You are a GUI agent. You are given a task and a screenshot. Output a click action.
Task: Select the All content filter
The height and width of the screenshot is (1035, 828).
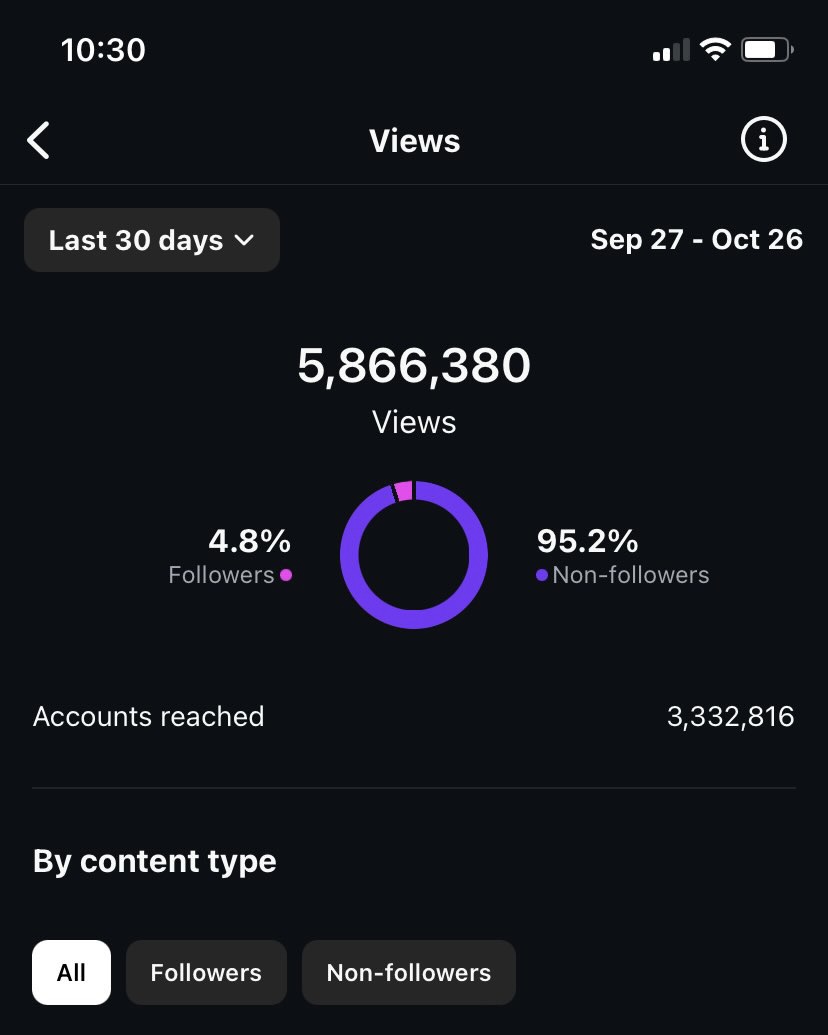pyautogui.click(x=71, y=972)
